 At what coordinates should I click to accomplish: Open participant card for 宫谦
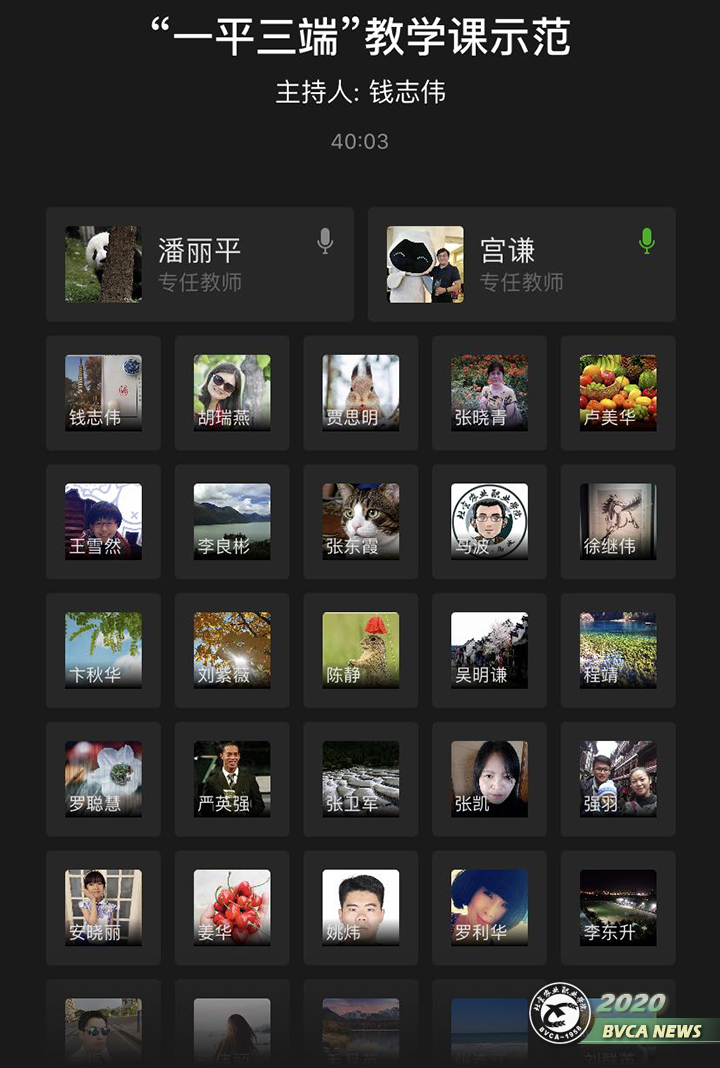point(521,264)
